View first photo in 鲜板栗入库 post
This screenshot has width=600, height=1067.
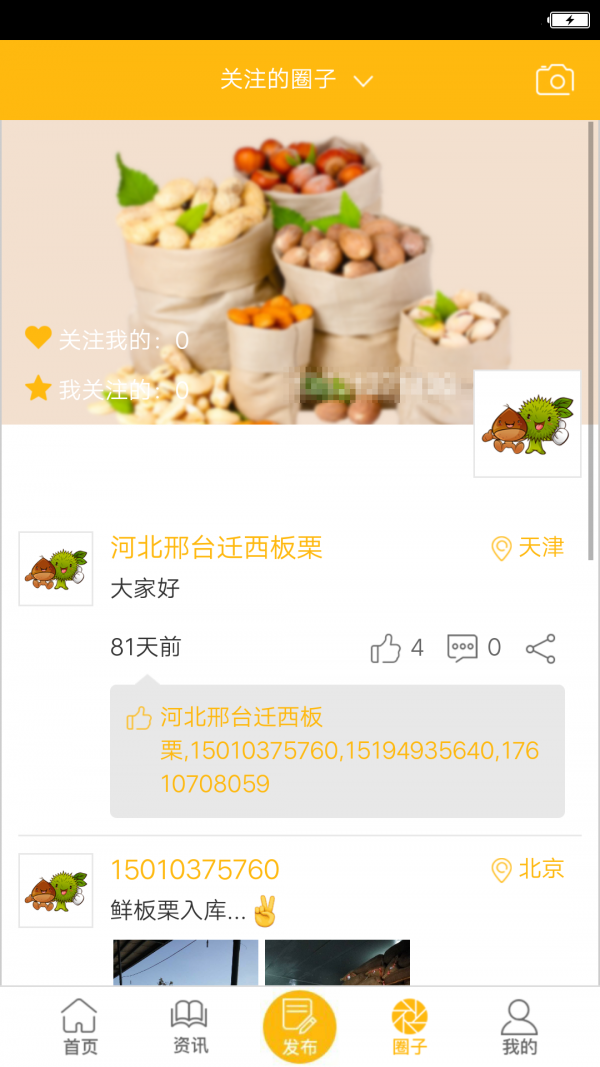pos(185,961)
